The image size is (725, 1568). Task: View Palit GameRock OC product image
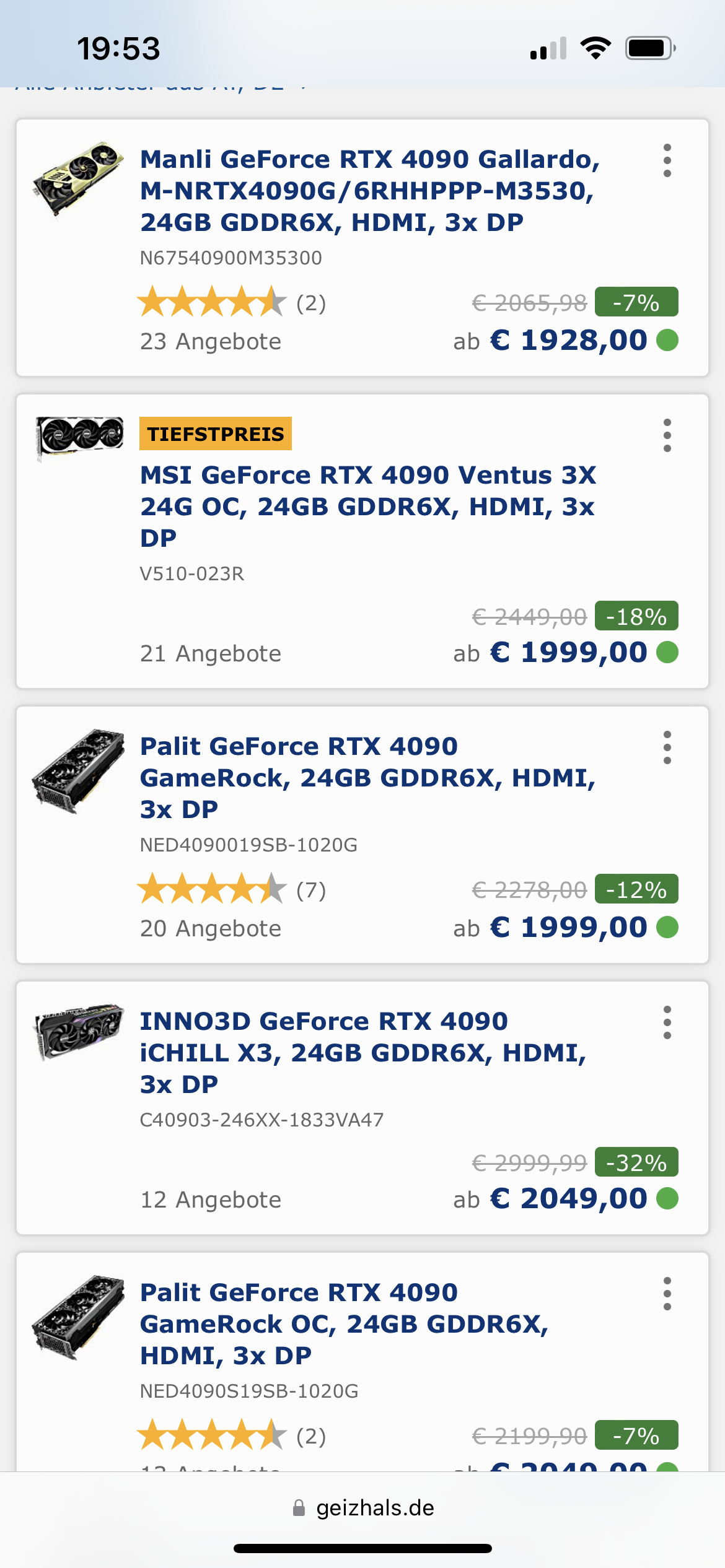78,1317
